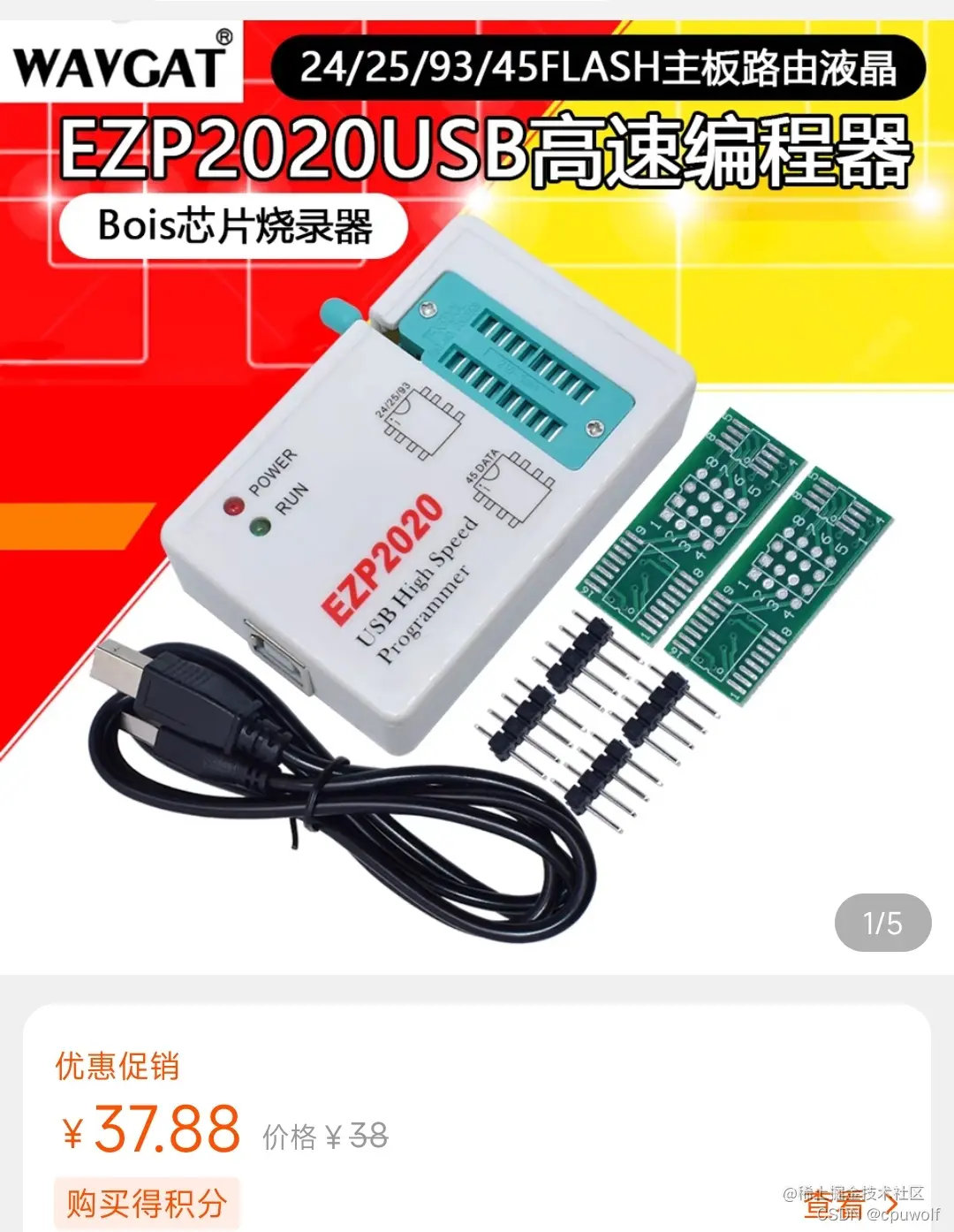This screenshot has height=1232, width=954.
Task: Tap the 购买得积分 points tag
Action: pyautogui.click(x=147, y=1203)
